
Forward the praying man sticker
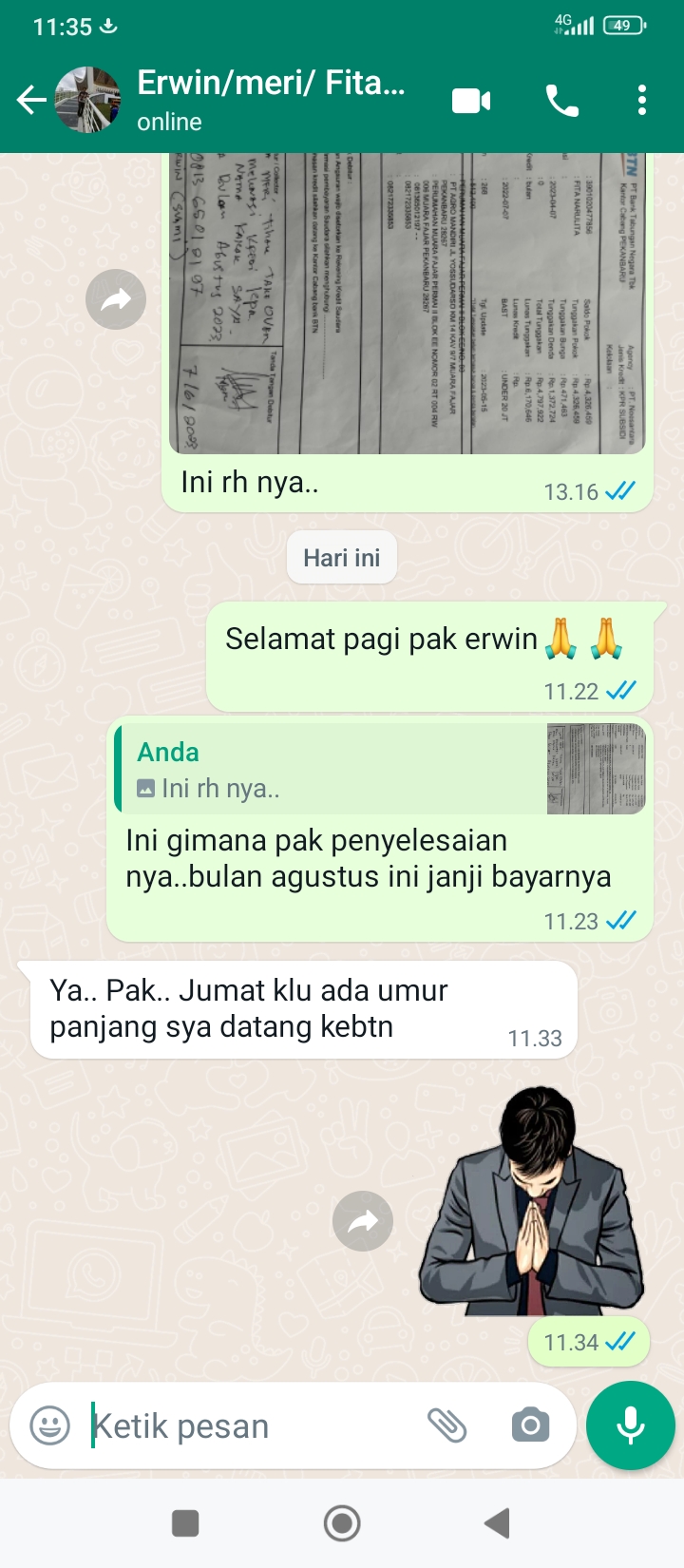(363, 1221)
